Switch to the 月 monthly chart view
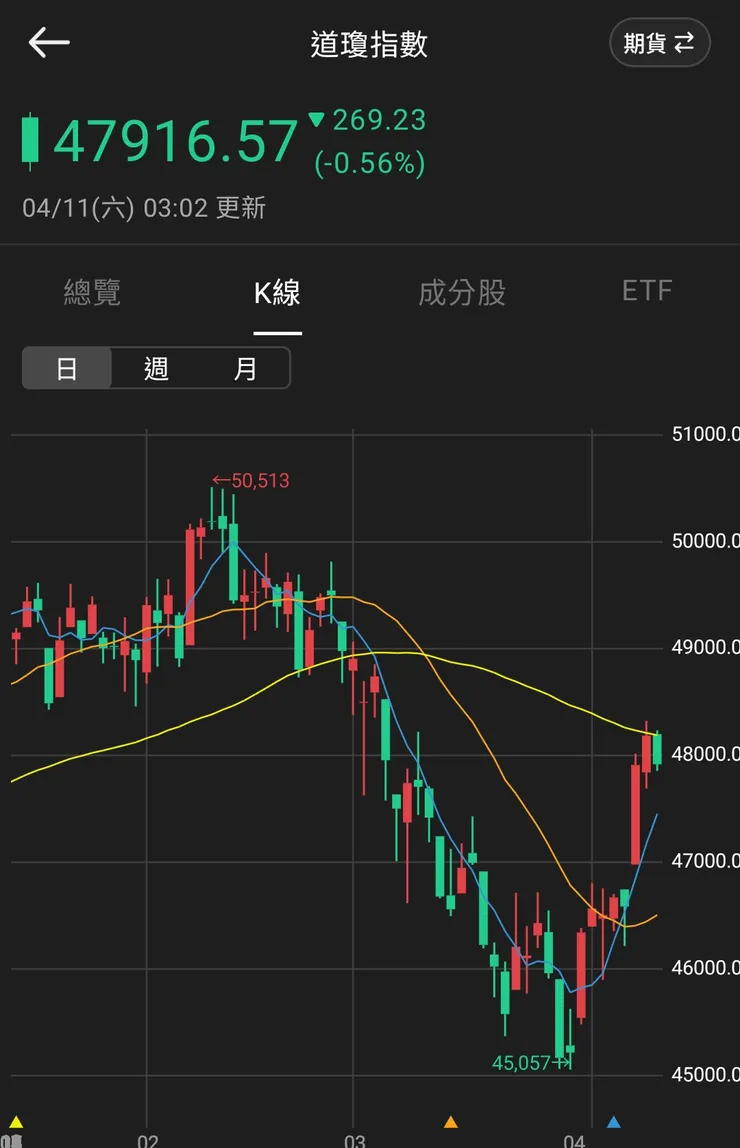Screen dimensions: 740x1148 coord(243,368)
